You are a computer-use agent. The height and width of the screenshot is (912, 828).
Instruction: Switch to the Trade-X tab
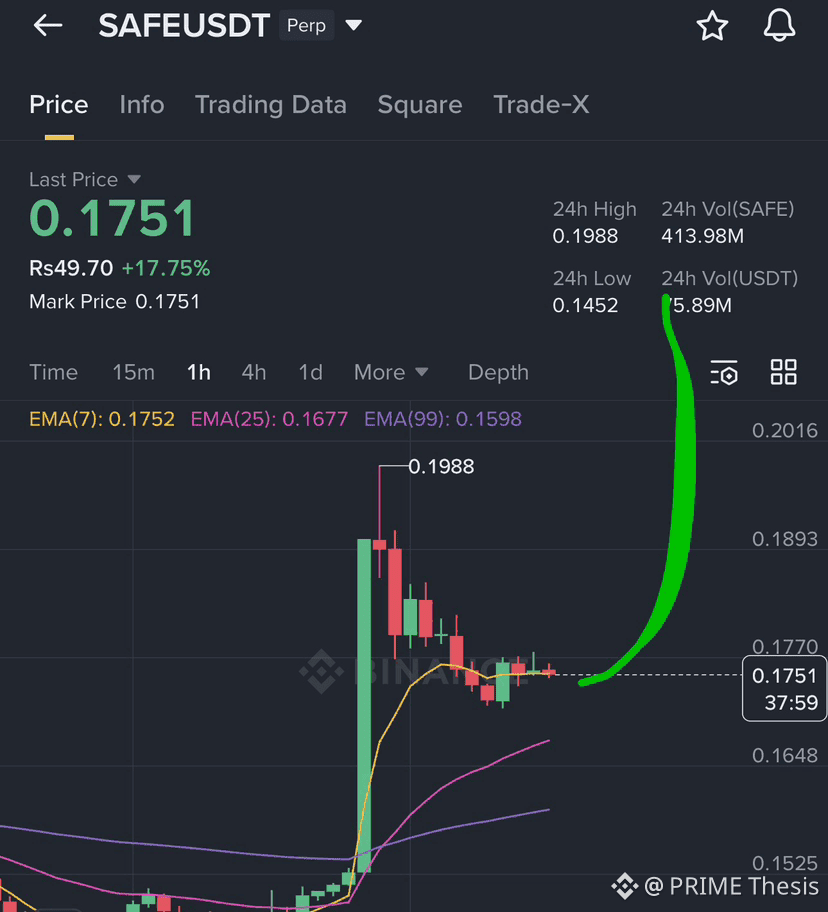(x=541, y=105)
